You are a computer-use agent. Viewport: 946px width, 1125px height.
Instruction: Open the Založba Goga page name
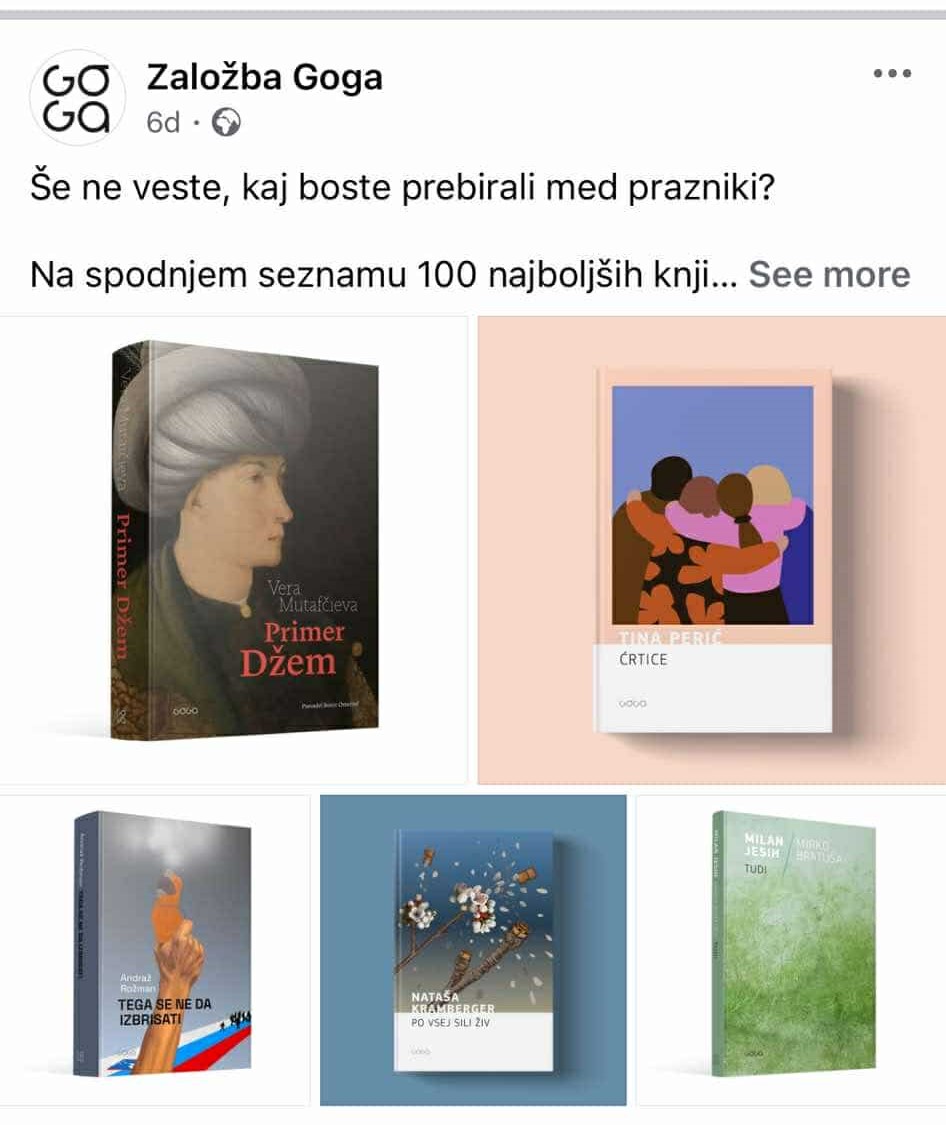click(264, 77)
